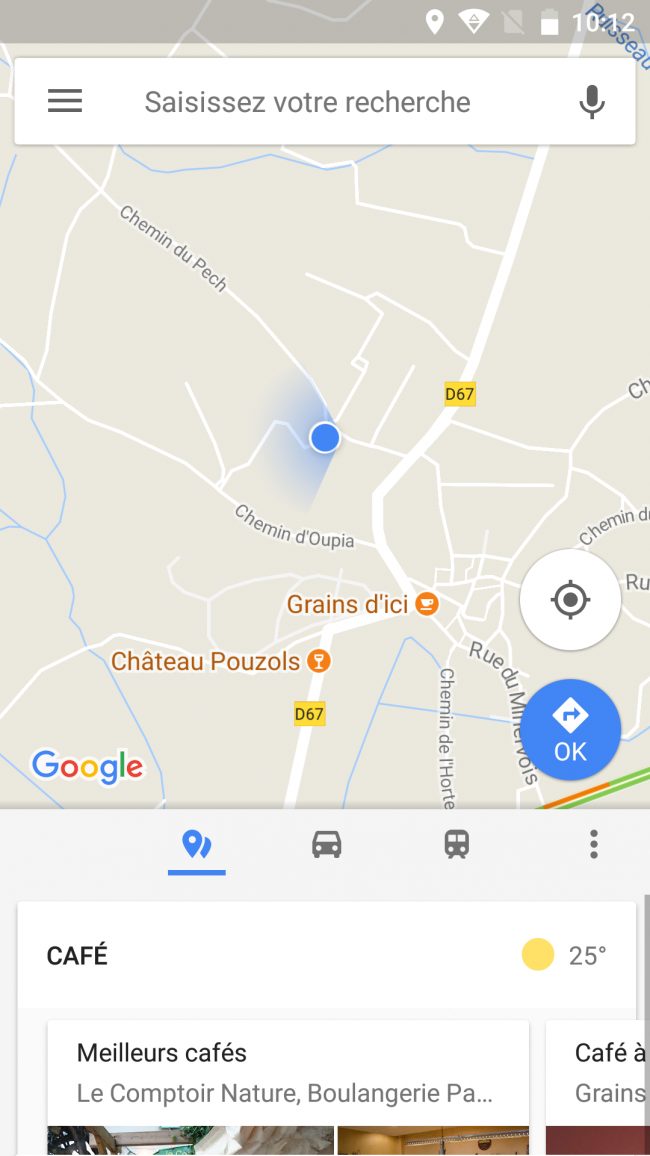Switch to the public transit tab

pos(457,845)
